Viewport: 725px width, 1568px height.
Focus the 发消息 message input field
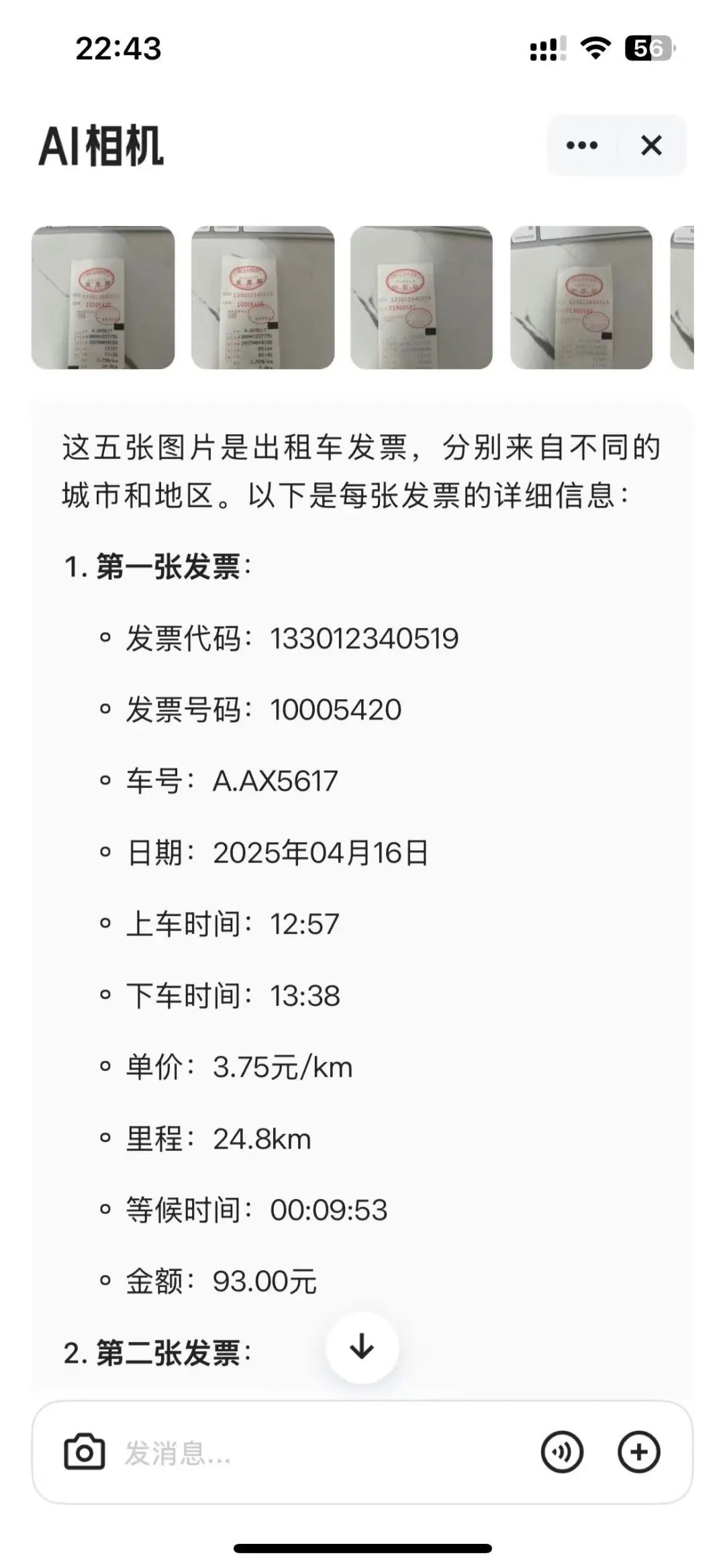(322, 1453)
